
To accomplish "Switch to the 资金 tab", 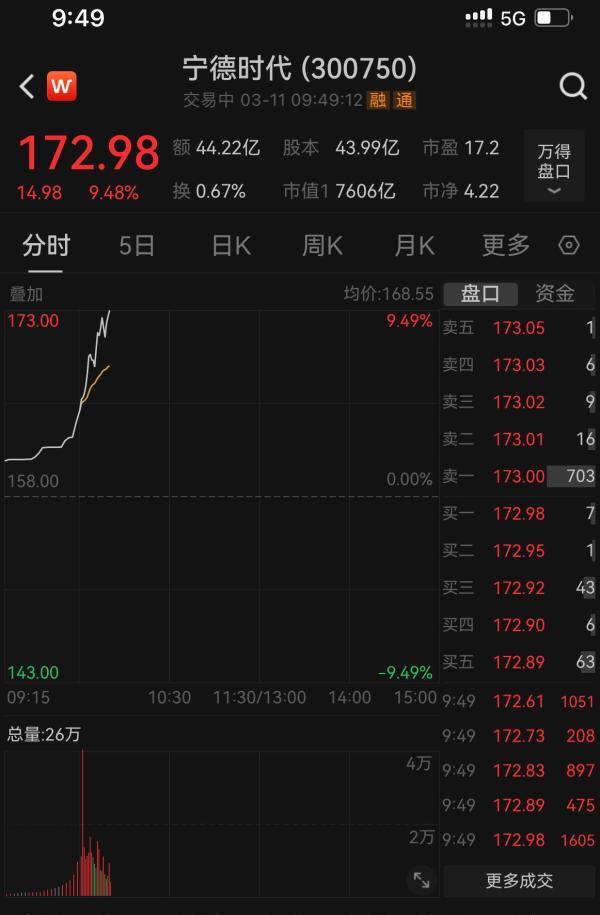I will (554, 293).
